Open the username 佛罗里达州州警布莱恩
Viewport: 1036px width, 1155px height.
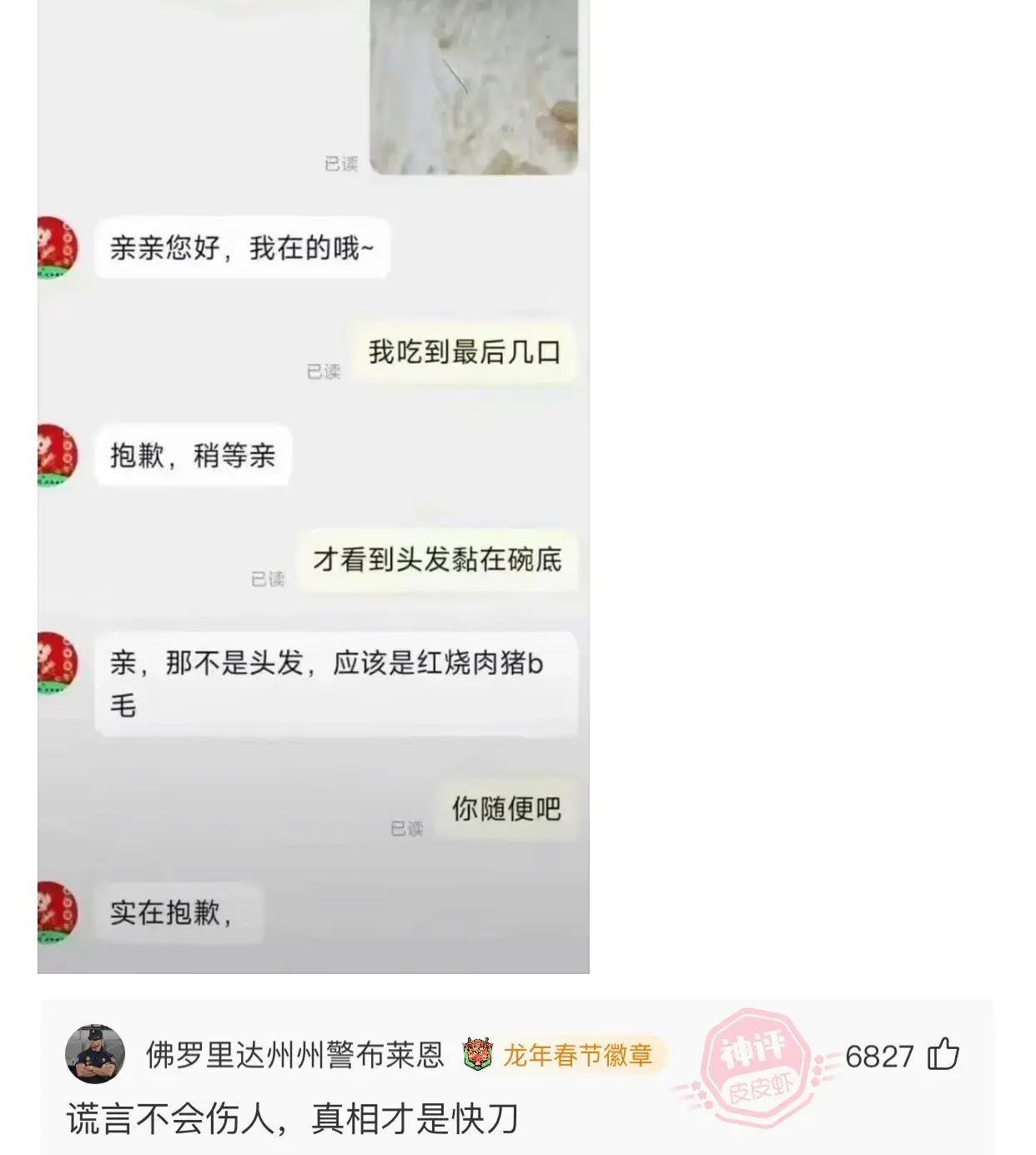(294, 1055)
